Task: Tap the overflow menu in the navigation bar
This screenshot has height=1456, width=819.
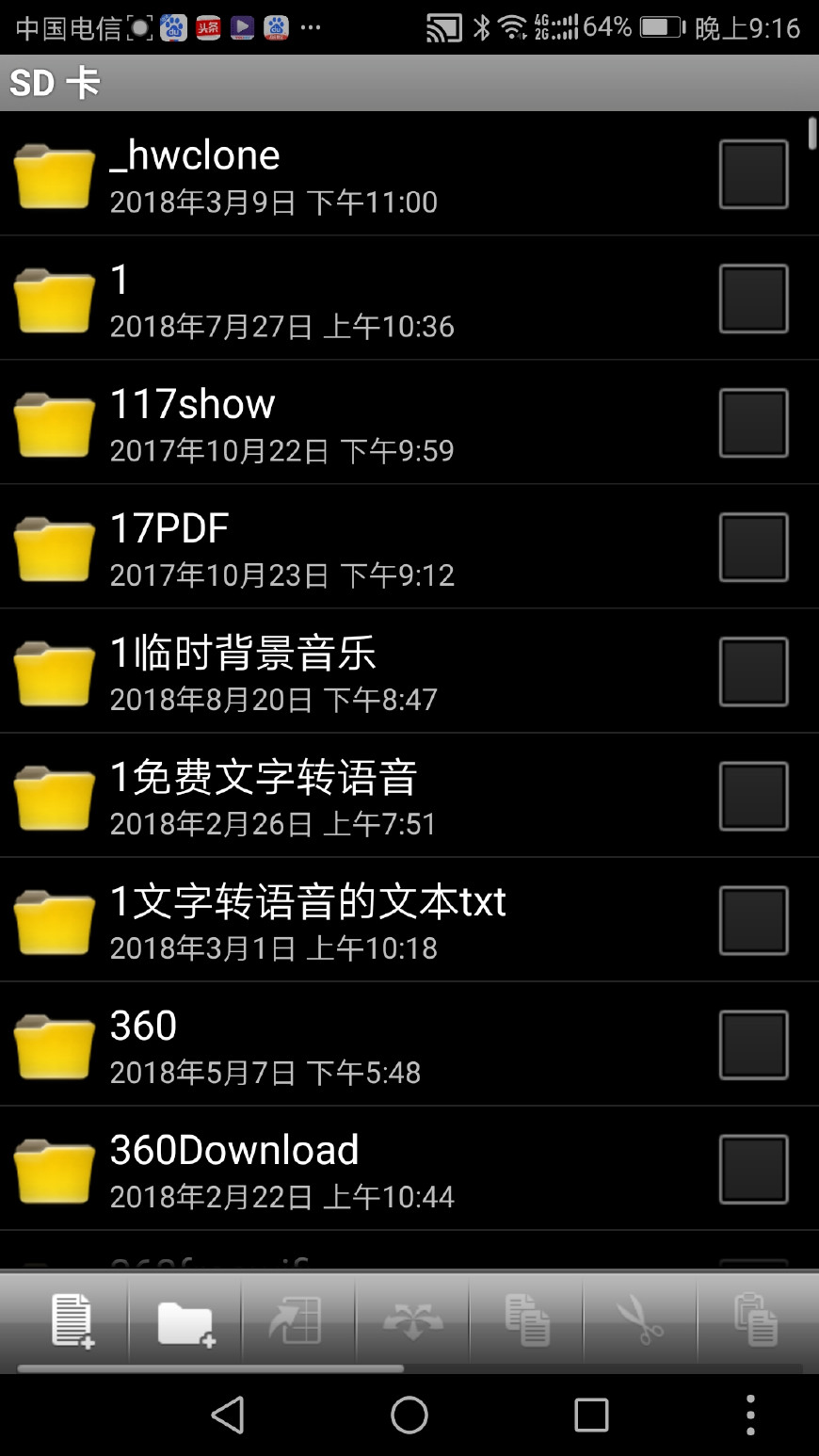Action: click(x=750, y=1414)
